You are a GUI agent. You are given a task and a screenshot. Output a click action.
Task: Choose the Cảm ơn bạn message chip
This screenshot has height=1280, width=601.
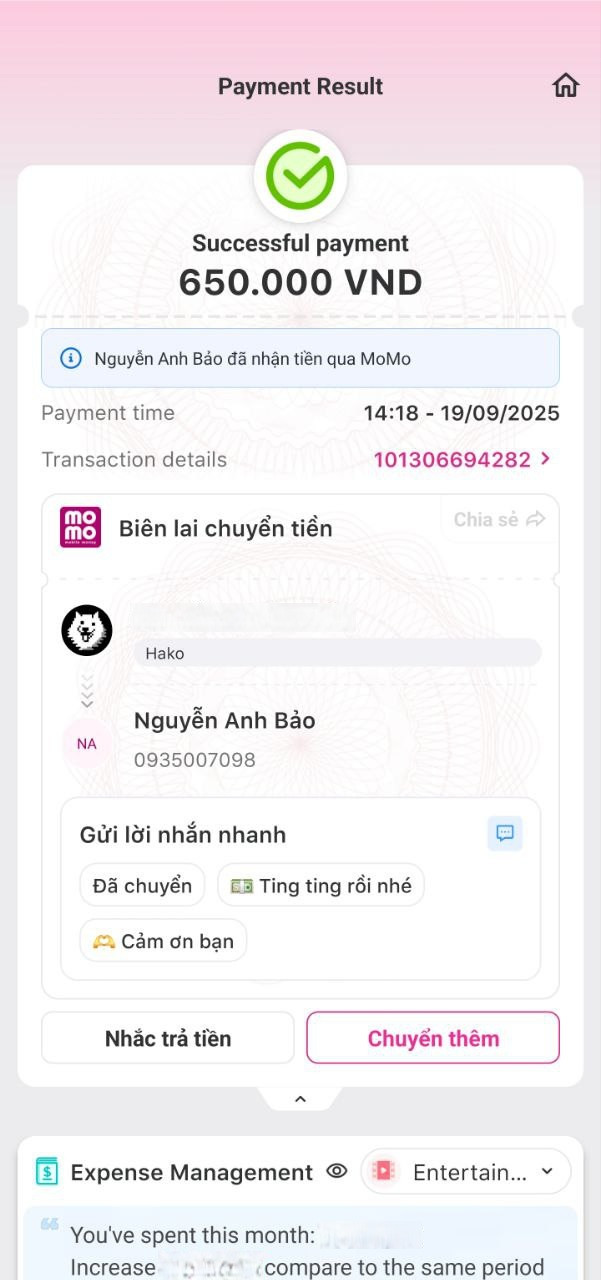coord(163,941)
